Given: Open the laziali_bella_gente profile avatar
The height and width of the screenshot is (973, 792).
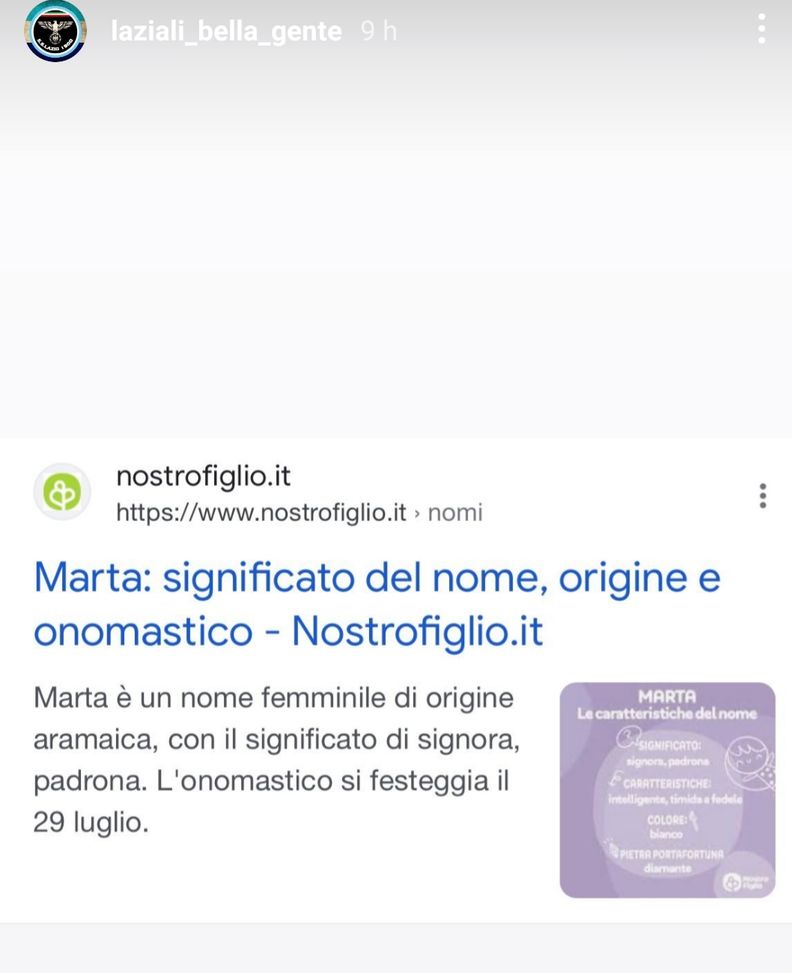Looking at the screenshot, I should (55, 32).
